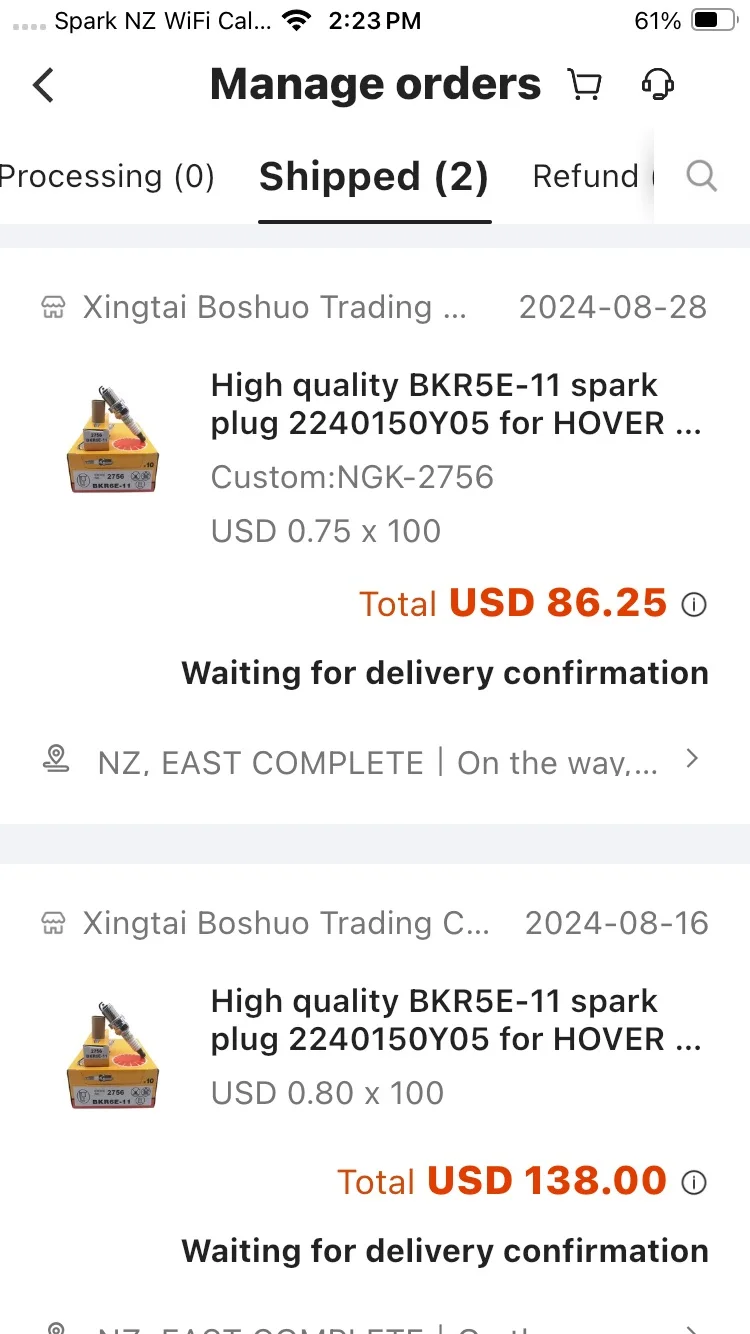Contact customer support via headset icon

657,85
